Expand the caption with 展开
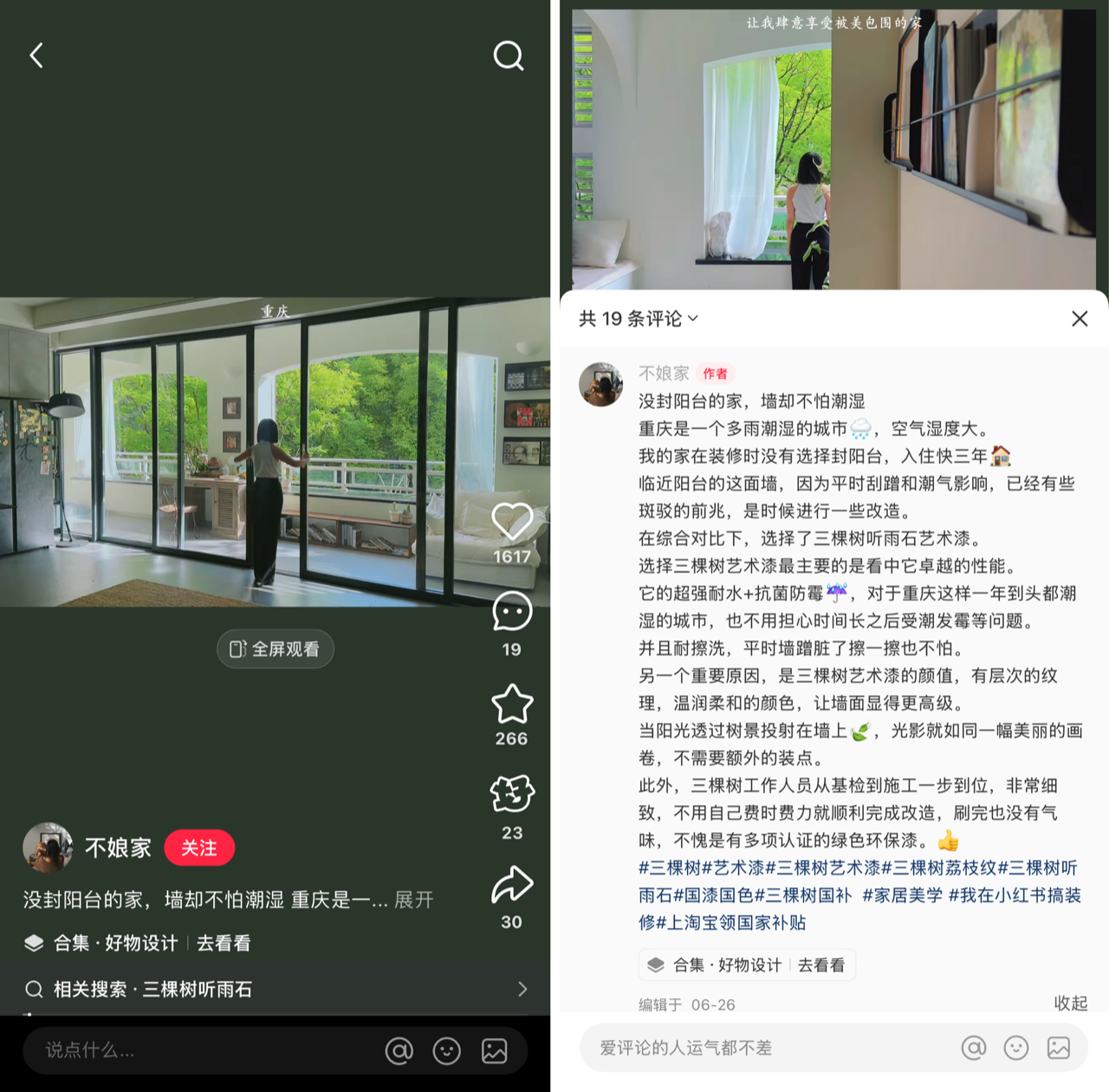This screenshot has height=1092, width=1109. click(413, 900)
